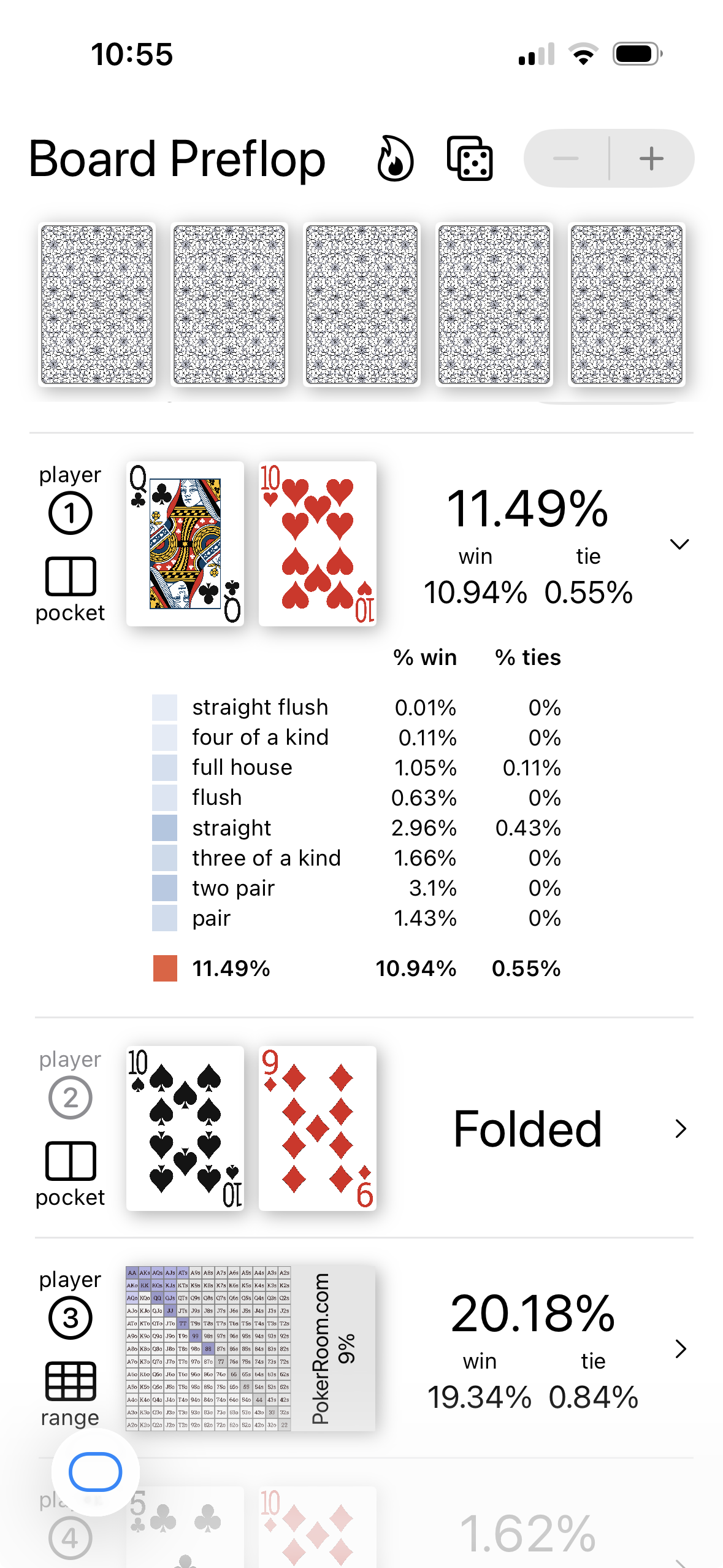Tap the plus button to add a player
The image size is (723, 1568).
point(651,158)
